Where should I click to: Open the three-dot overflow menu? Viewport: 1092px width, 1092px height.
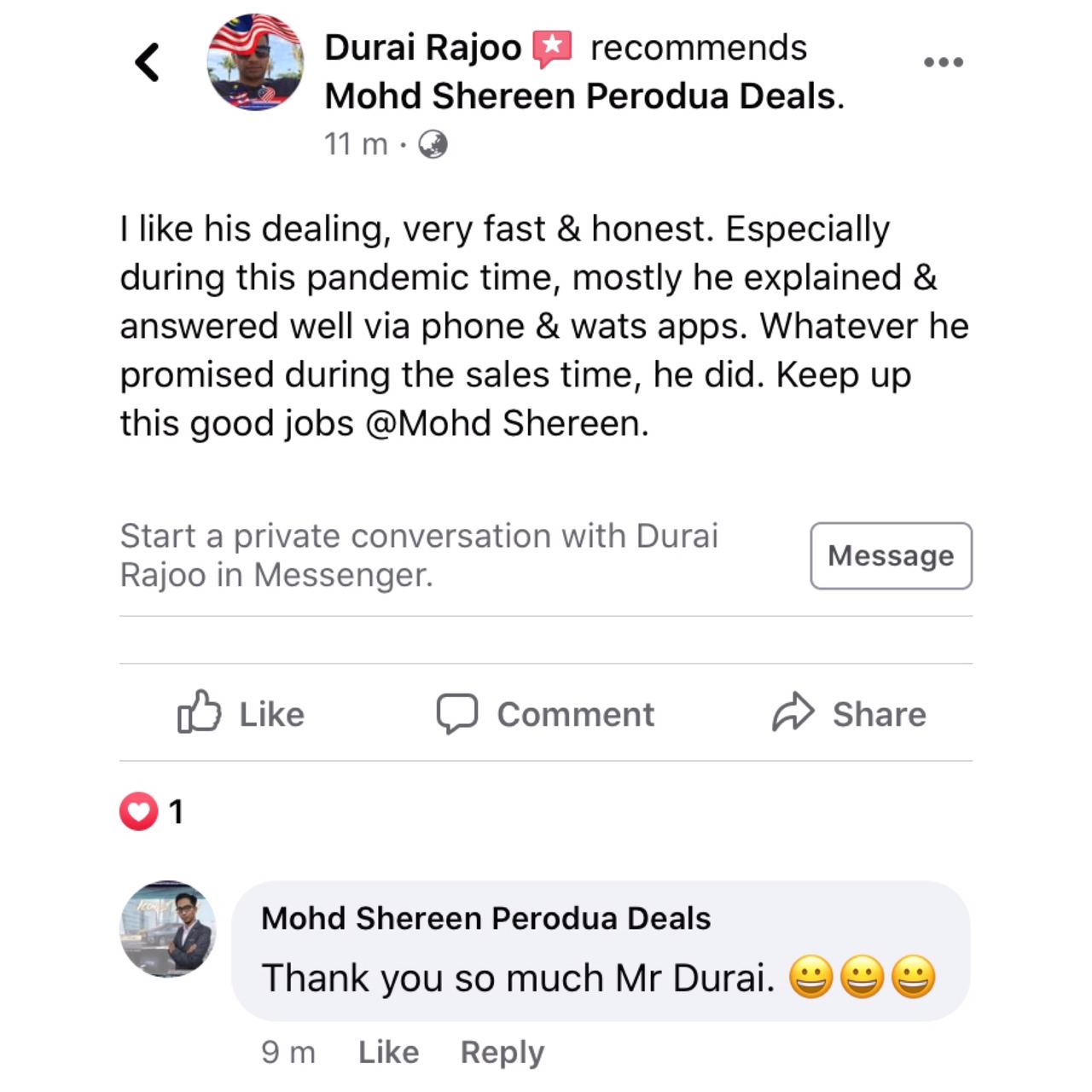click(944, 62)
